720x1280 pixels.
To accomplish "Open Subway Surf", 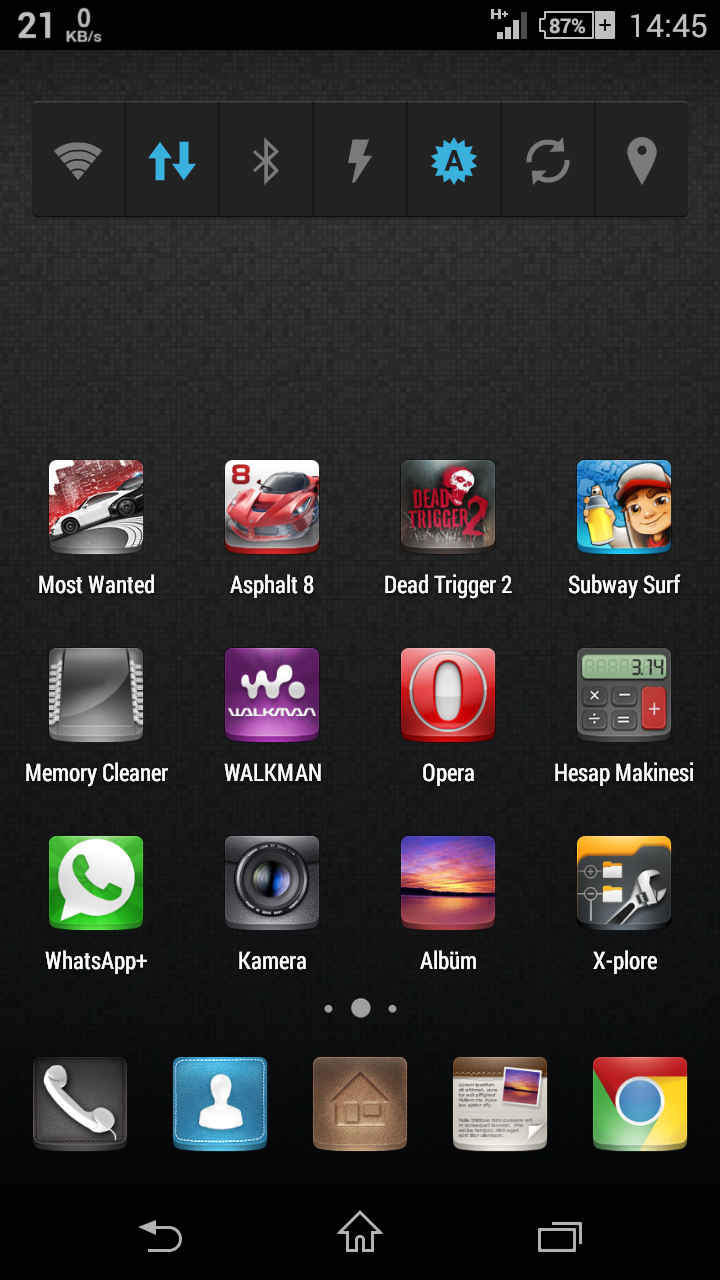I will click(x=624, y=507).
